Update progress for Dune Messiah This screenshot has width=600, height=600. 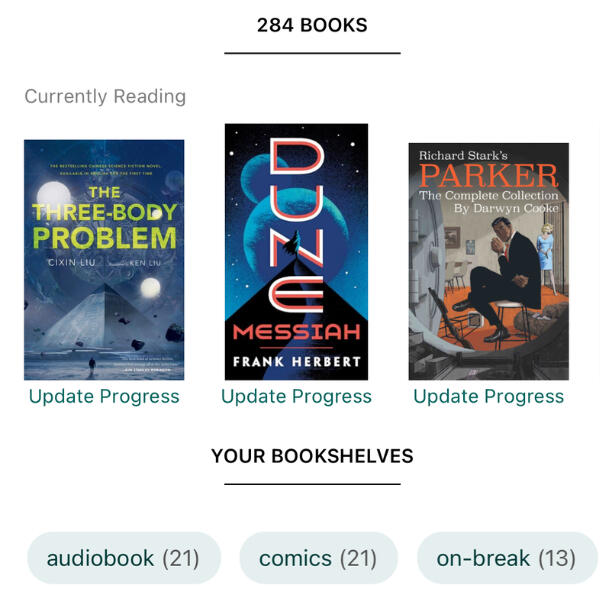click(296, 397)
